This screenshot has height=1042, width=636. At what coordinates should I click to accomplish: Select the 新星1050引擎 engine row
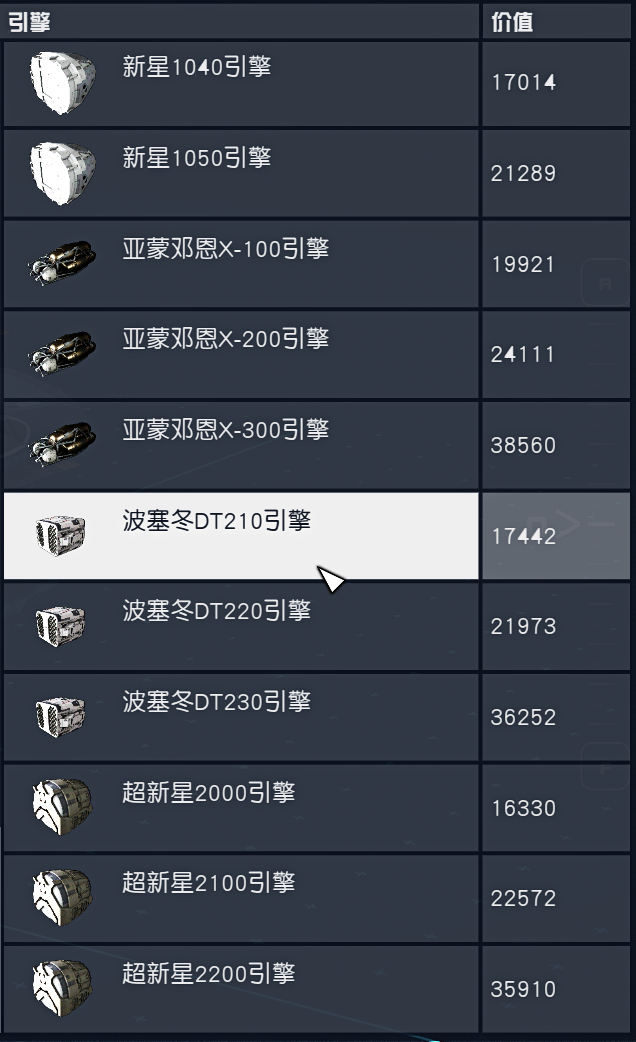(240, 174)
